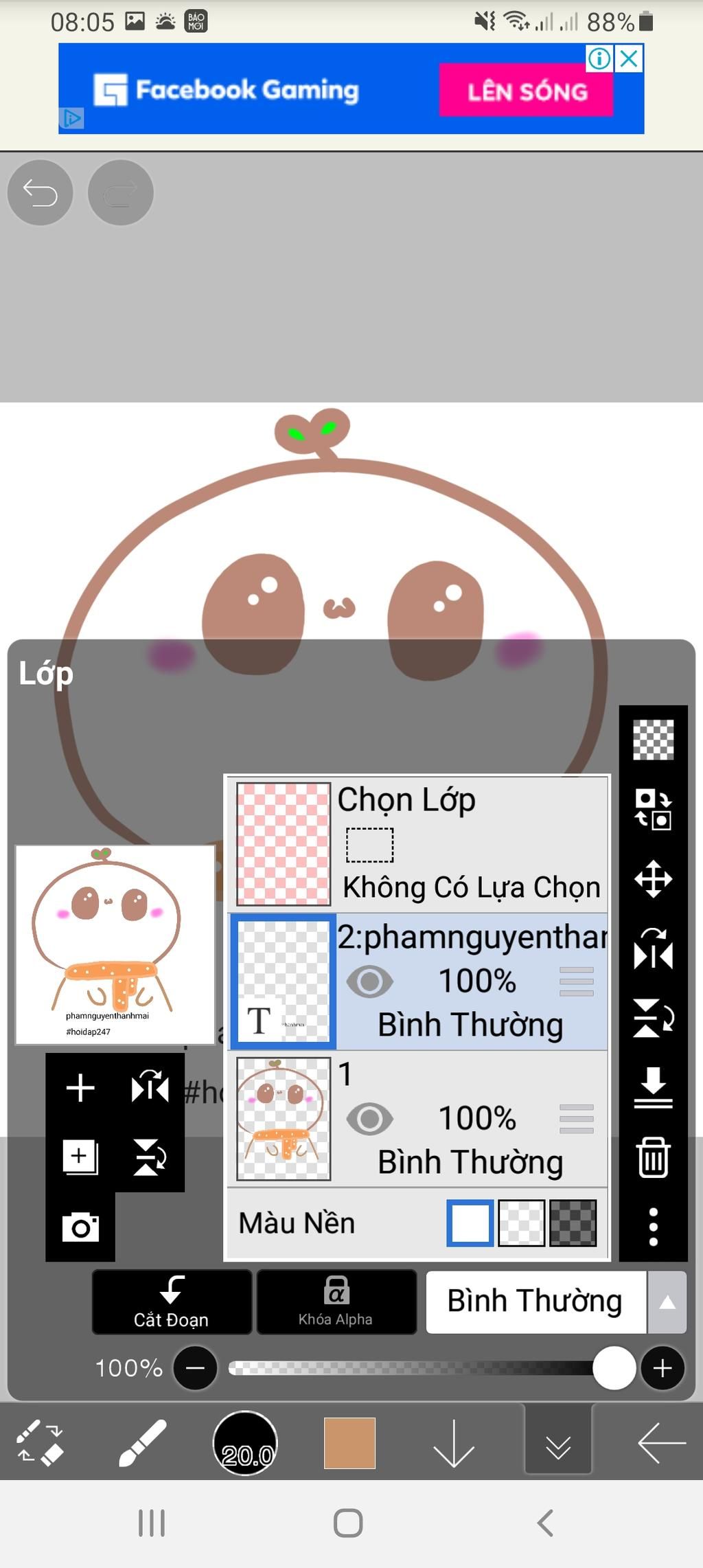703x1568 pixels.
Task: Undo the last action
Action: (40, 192)
